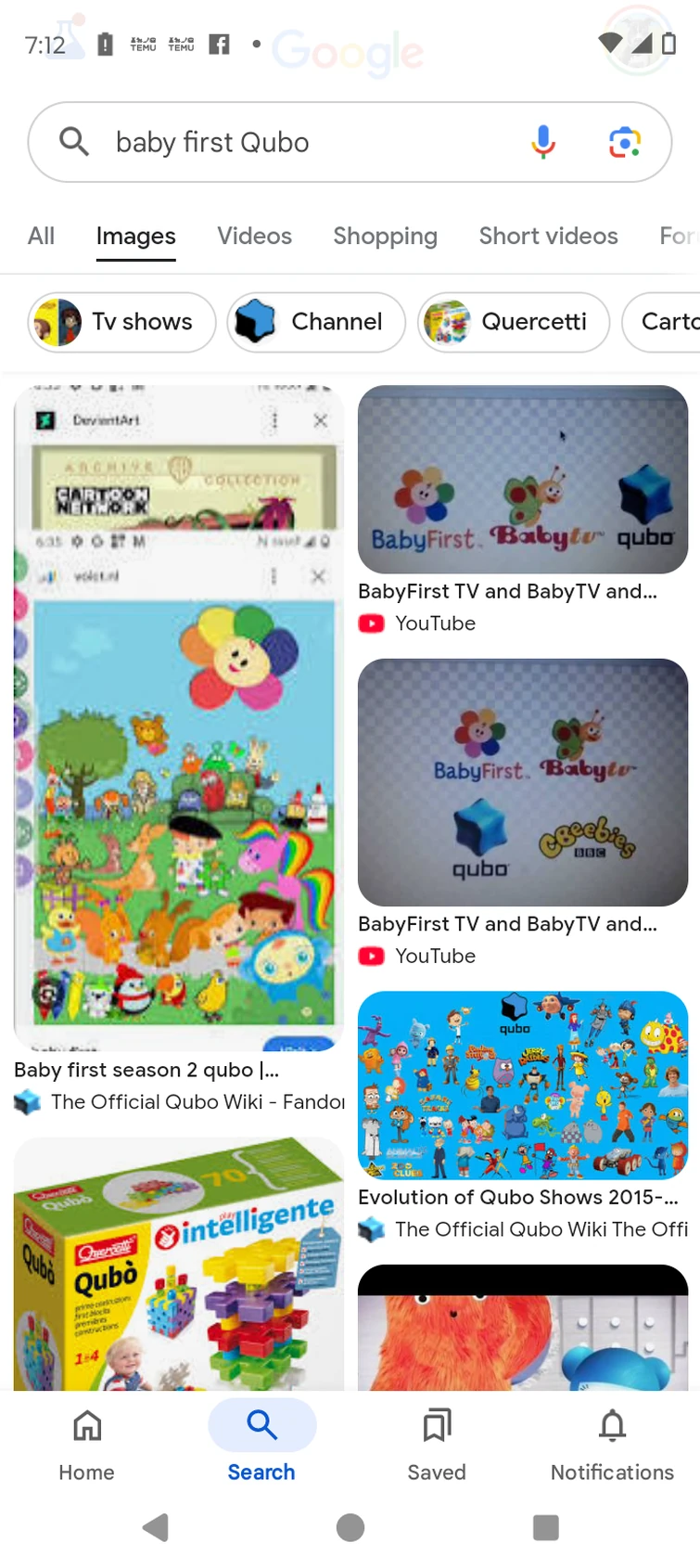700x1568 pixels.
Task: Open the Notifications tab
Action: (x=612, y=1443)
